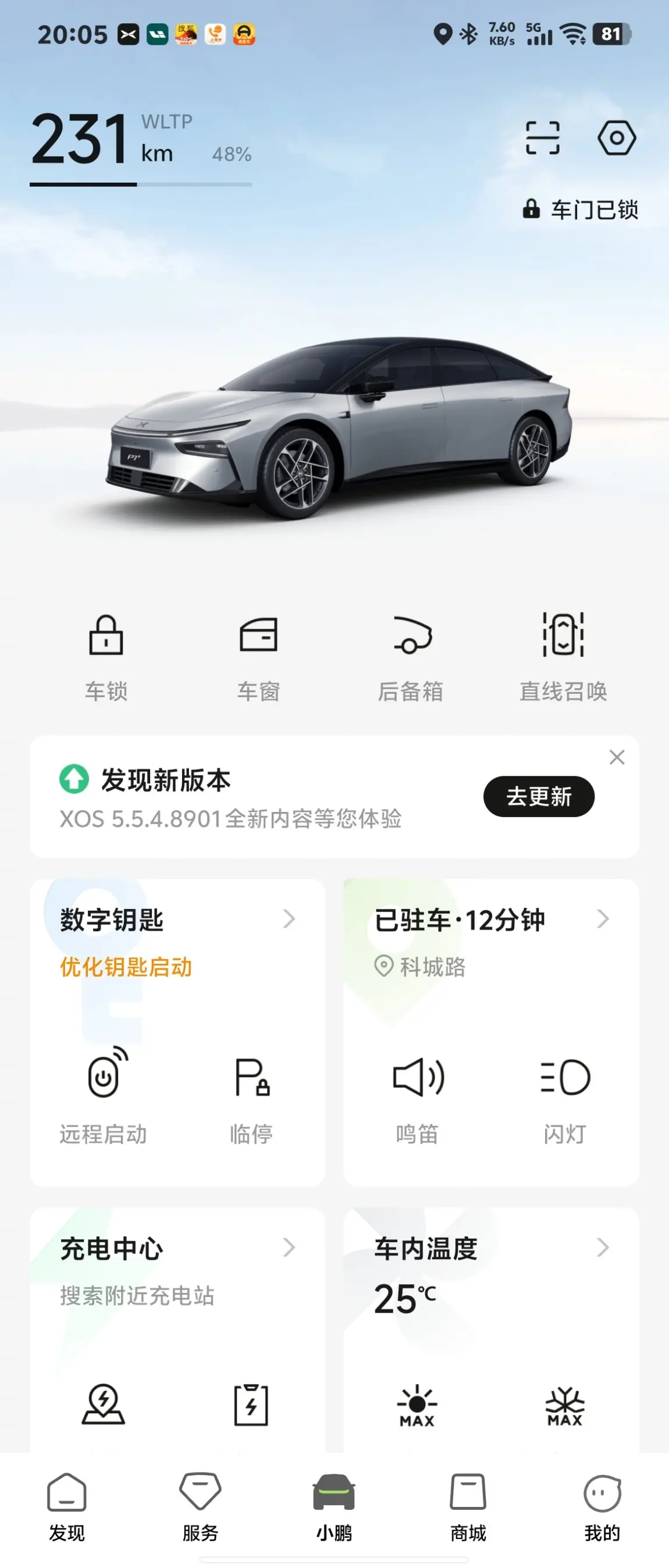Activate 临停 temporary parking

point(251,1096)
